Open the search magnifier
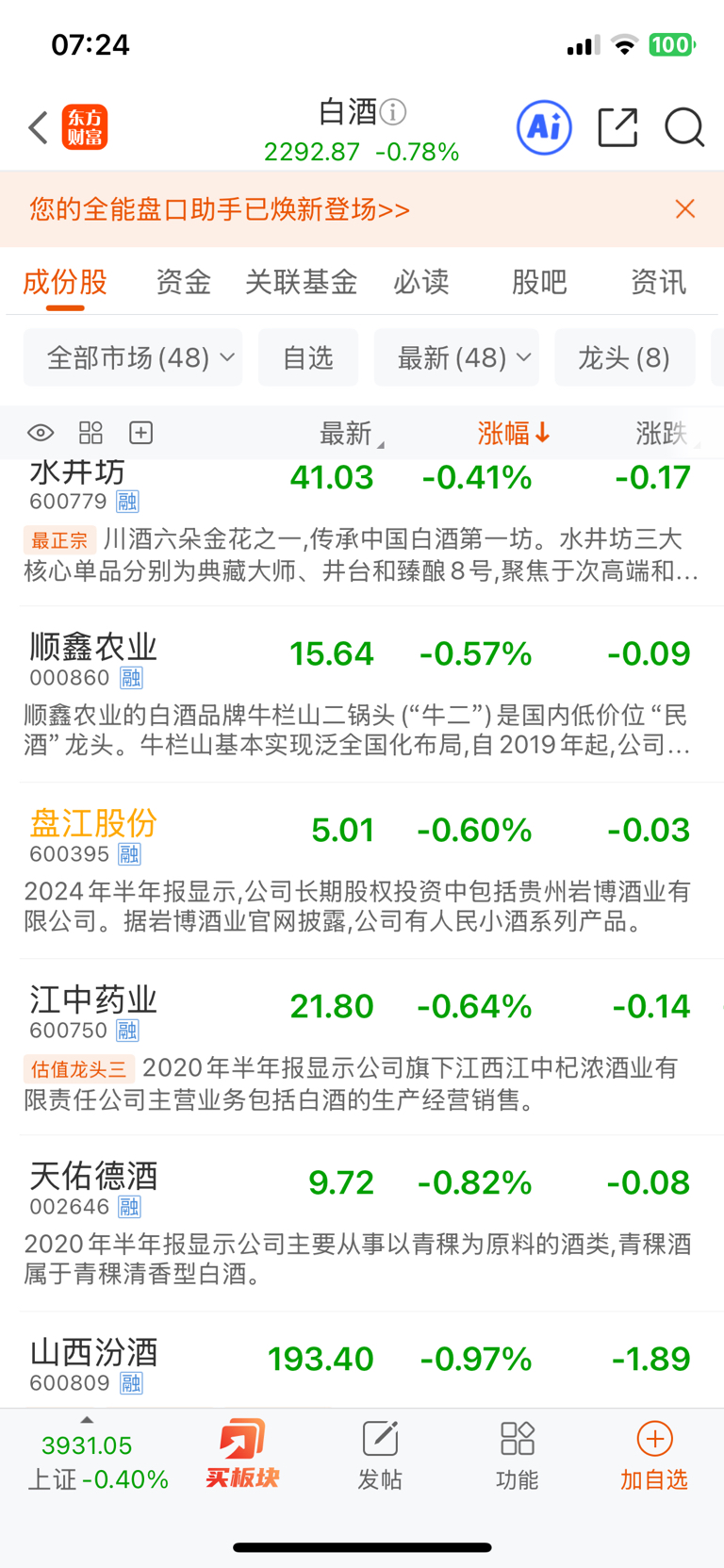The image size is (724, 1568). [684, 127]
